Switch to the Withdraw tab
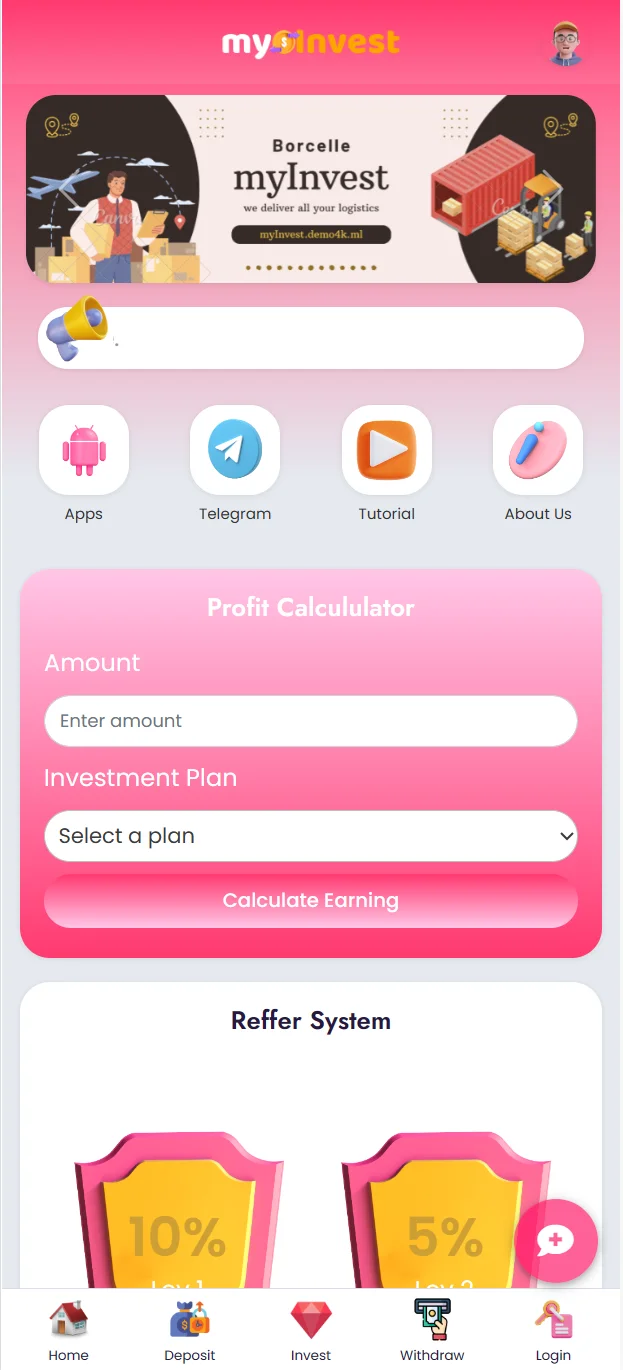The height and width of the screenshot is (1370, 623). [432, 1331]
